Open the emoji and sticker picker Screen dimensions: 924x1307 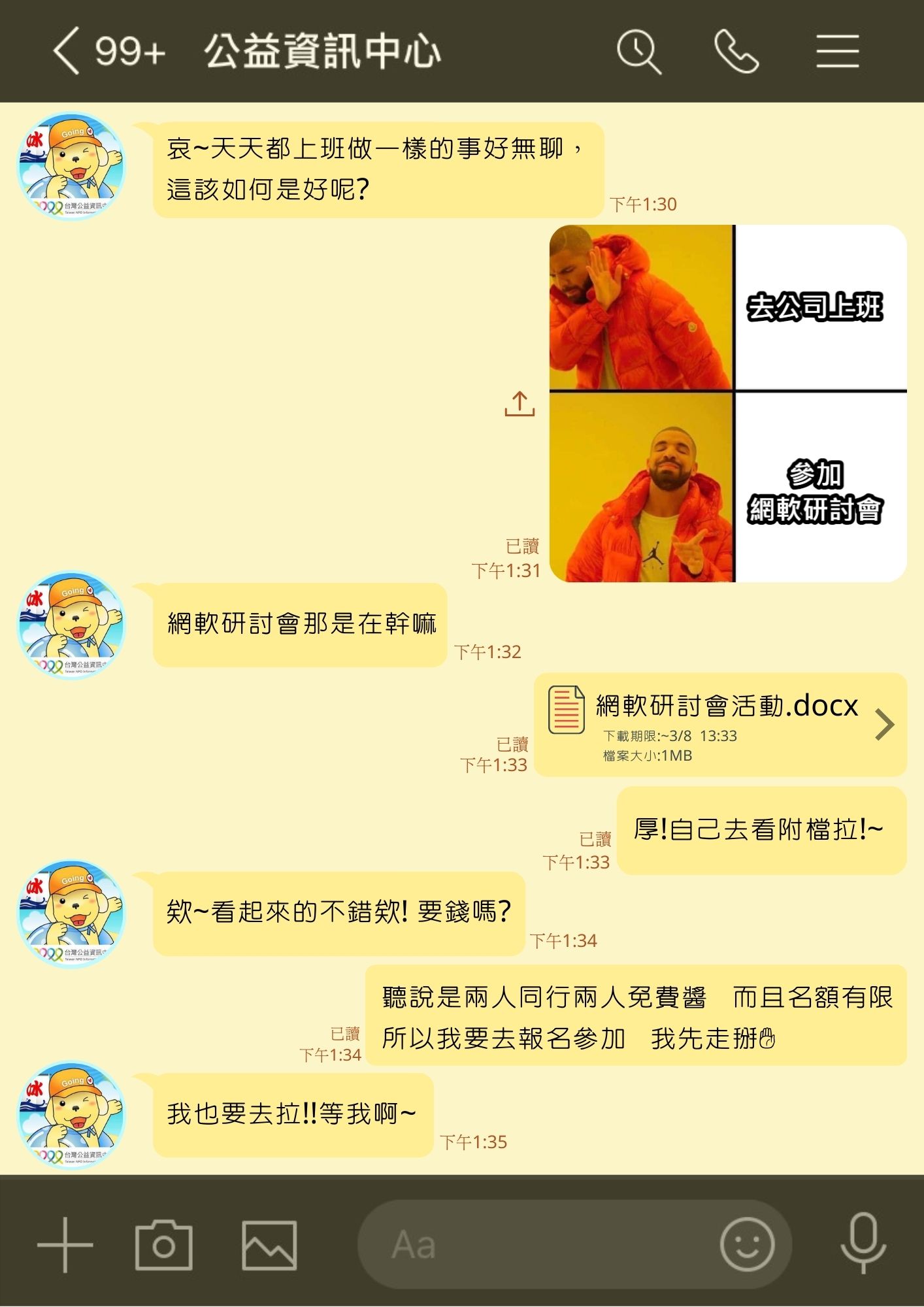(747, 1244)
